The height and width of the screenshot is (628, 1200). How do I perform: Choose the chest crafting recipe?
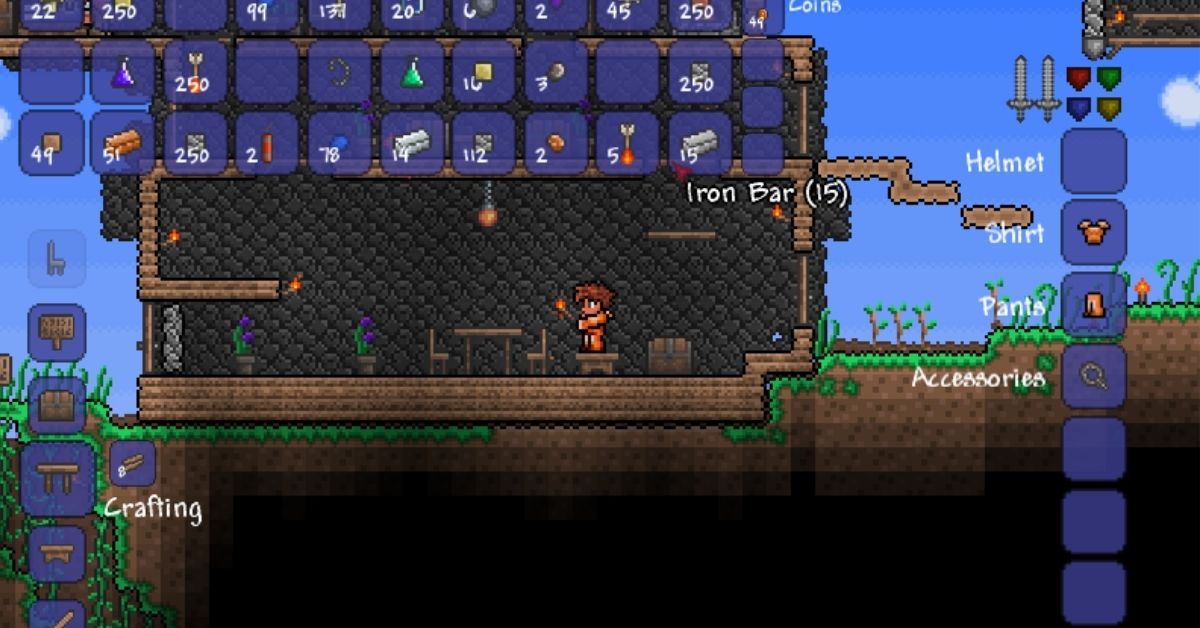[56, 406]
